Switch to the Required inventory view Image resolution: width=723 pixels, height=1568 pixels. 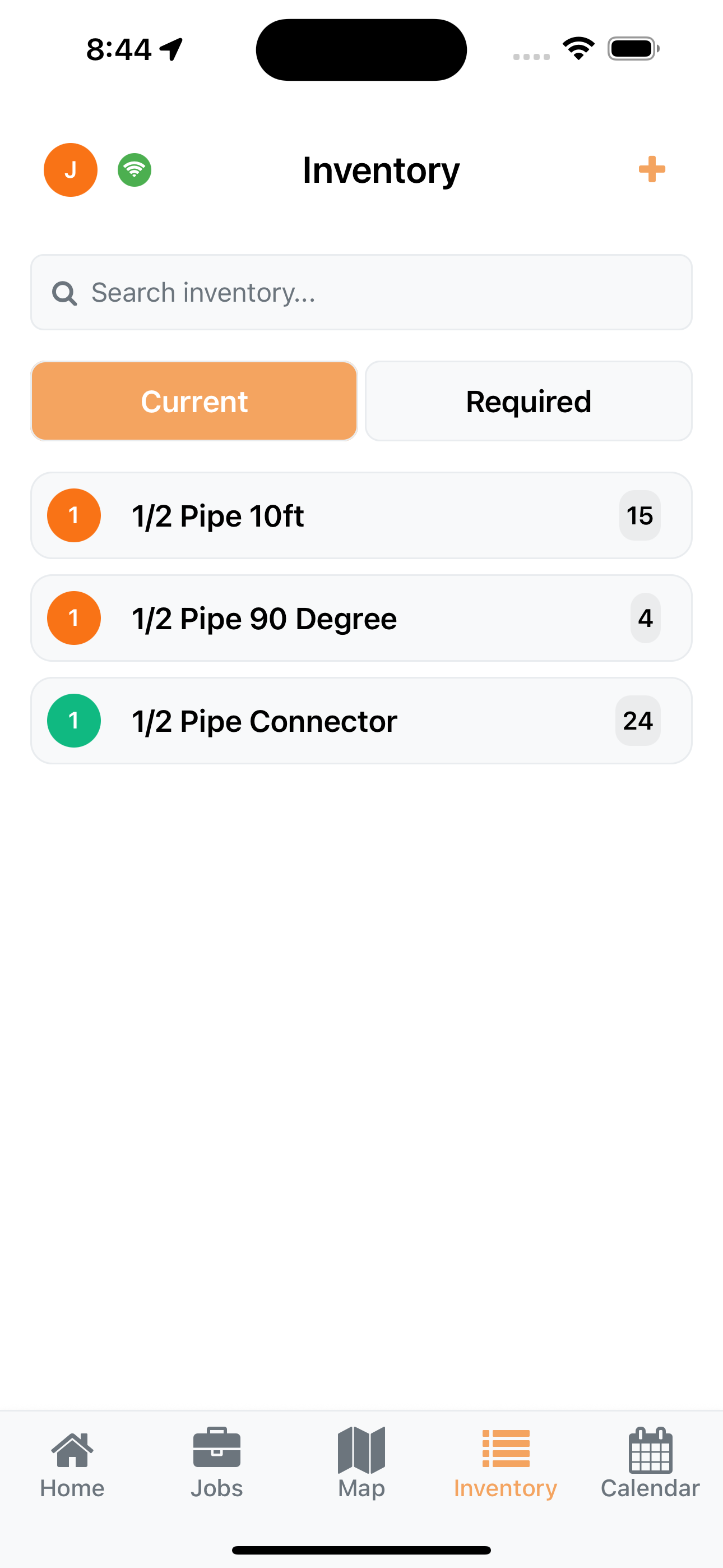point(527,400)
